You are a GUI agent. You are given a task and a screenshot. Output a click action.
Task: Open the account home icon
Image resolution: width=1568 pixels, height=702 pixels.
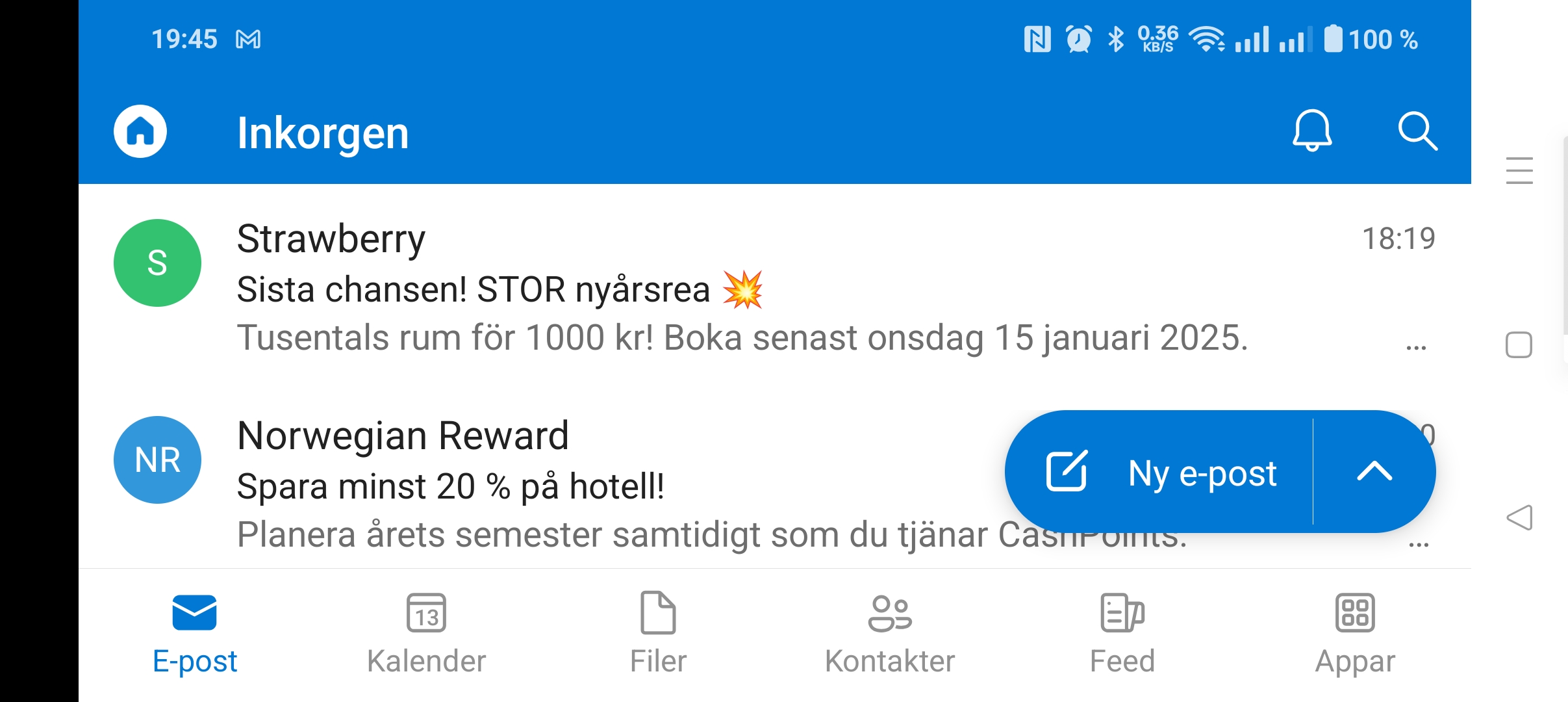coord(140,131)
